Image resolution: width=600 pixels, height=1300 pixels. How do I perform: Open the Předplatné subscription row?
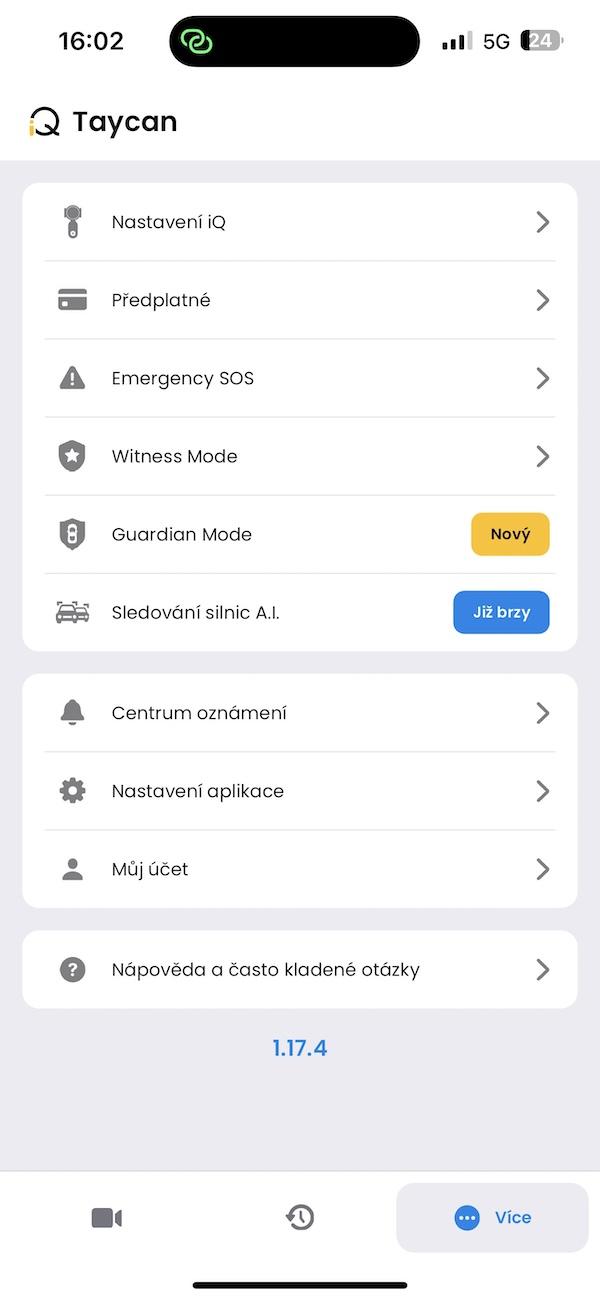[300, 300]
